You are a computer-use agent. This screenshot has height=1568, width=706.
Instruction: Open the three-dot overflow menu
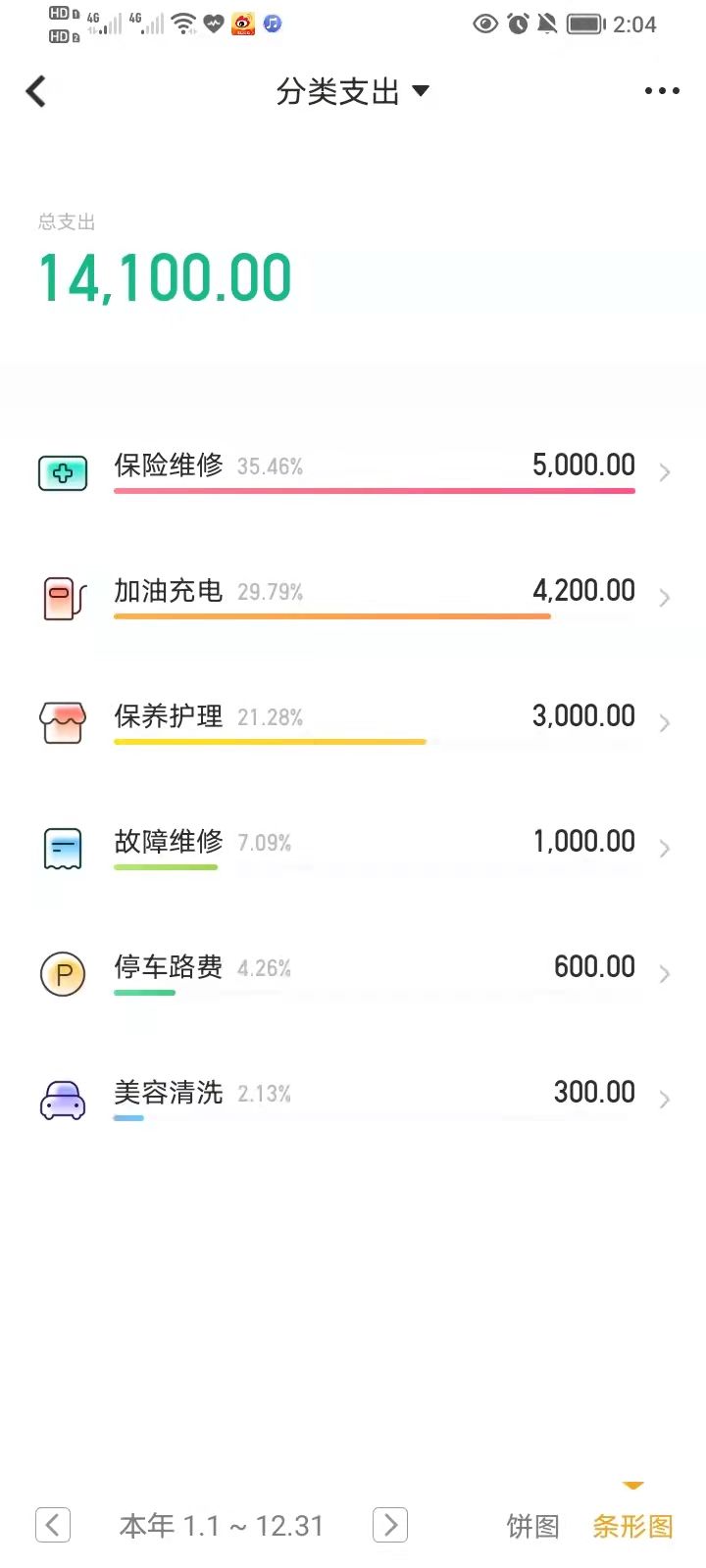[661, 91]
